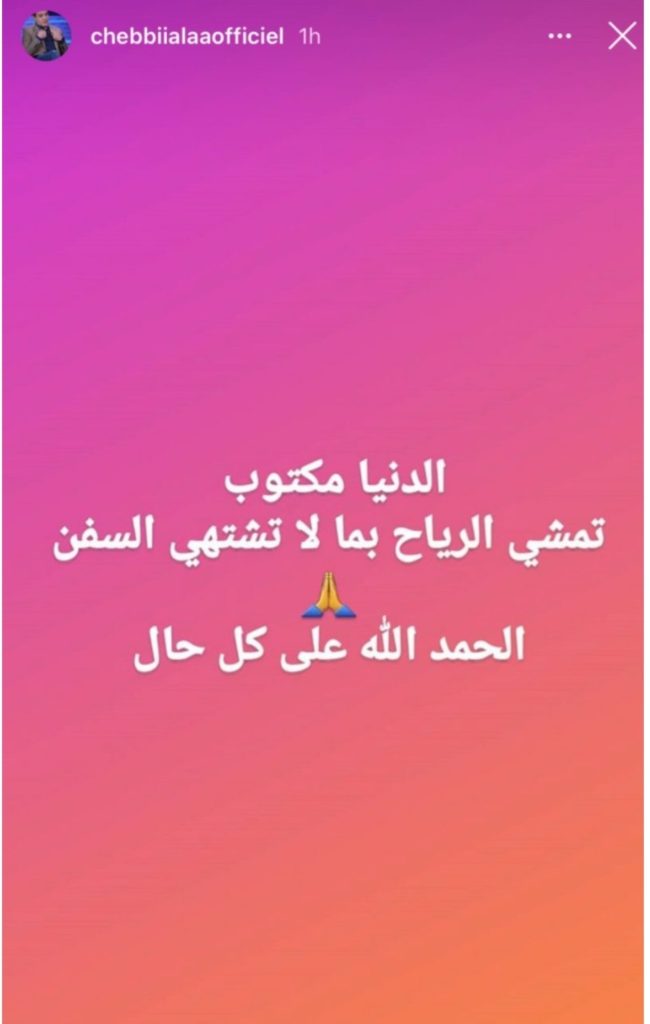Image resolution: width=650 pixels, height=1024 pixels.
Task: Tap the chebbiialaaofficiel username
Action: (187, 37)
